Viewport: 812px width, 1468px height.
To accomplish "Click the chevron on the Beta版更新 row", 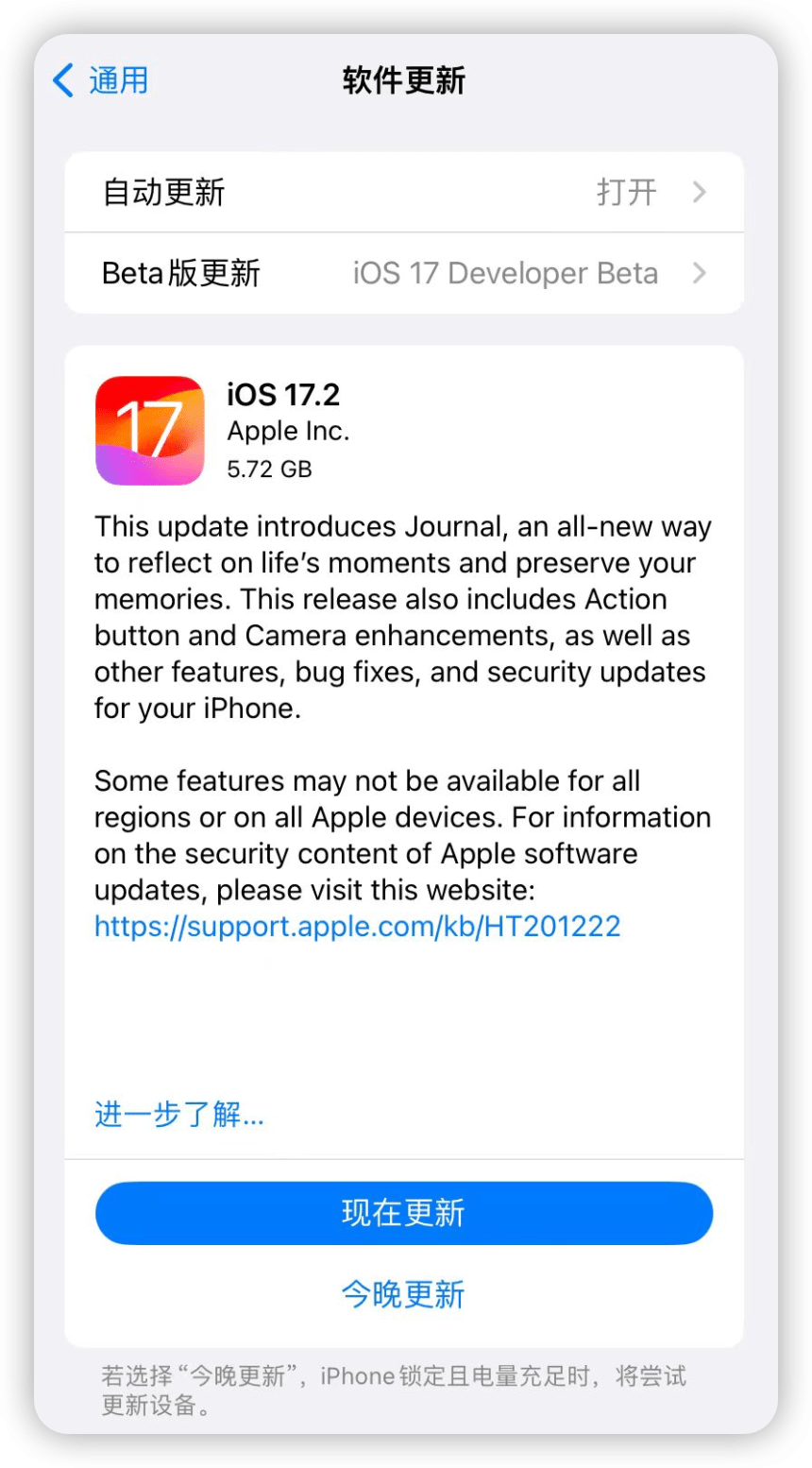I will (699, 273).
